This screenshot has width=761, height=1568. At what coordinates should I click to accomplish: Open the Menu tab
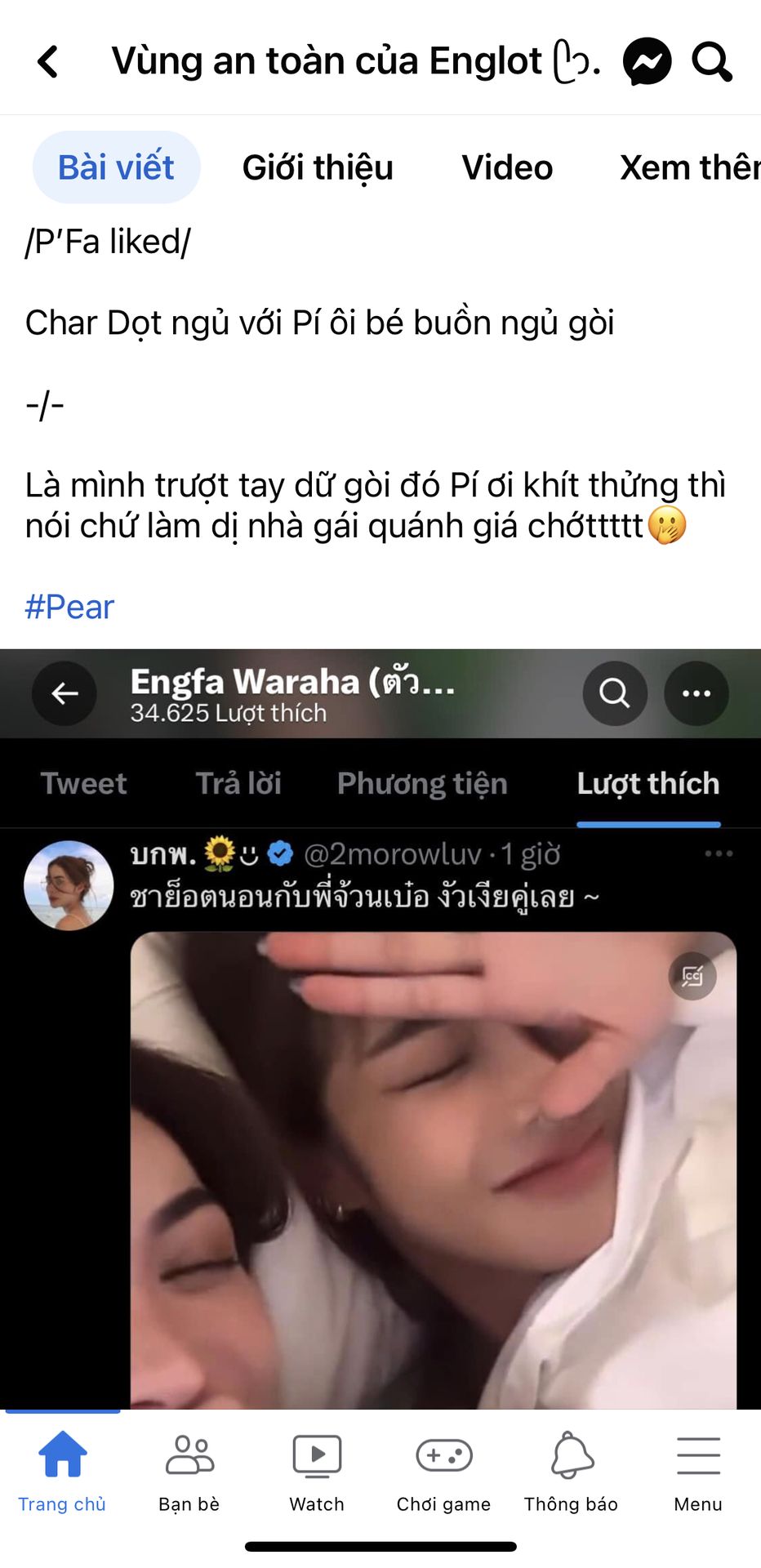point(698,1472)
